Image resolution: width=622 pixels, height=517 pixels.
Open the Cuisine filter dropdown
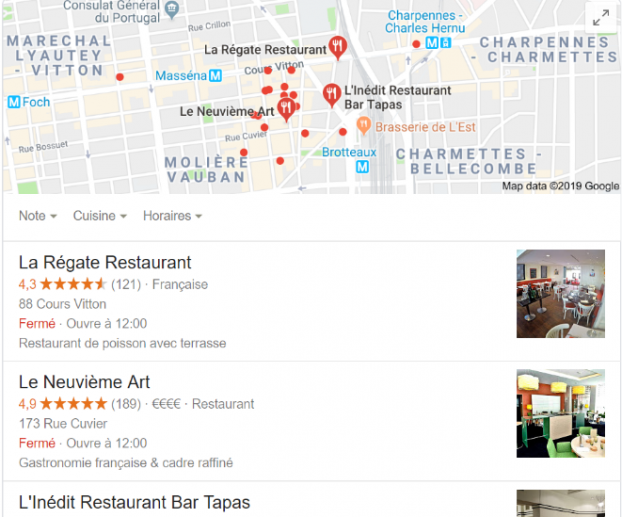pos(99,216)
